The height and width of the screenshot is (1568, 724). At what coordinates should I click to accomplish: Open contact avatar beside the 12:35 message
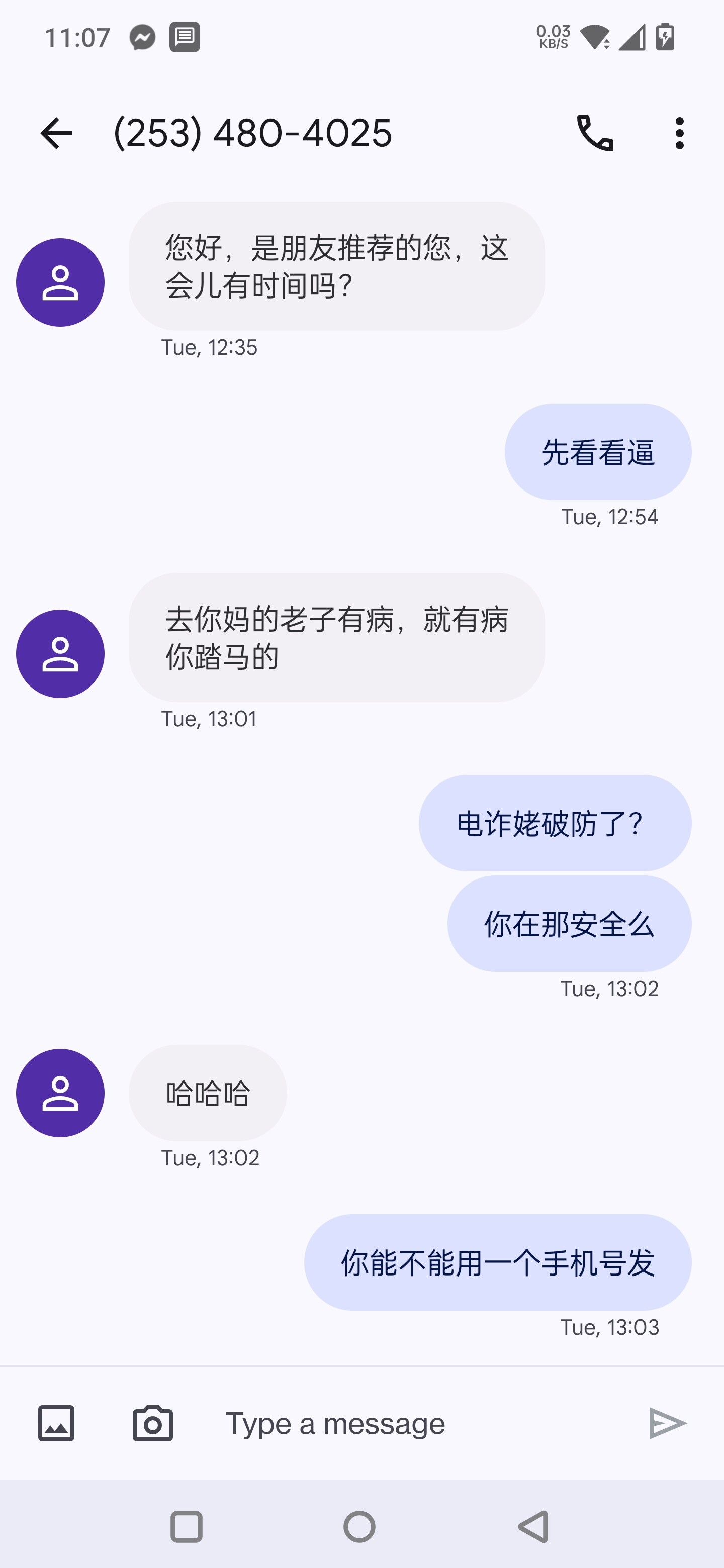click(x=60, y=282)
